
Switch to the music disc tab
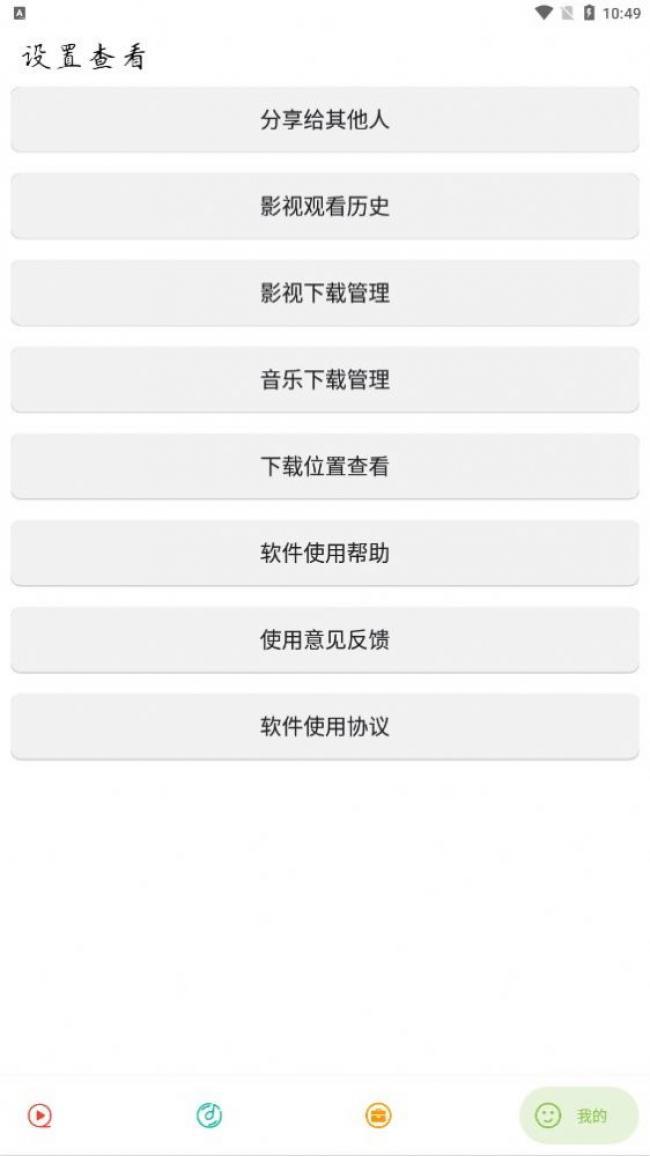(x=209, y=1115)
